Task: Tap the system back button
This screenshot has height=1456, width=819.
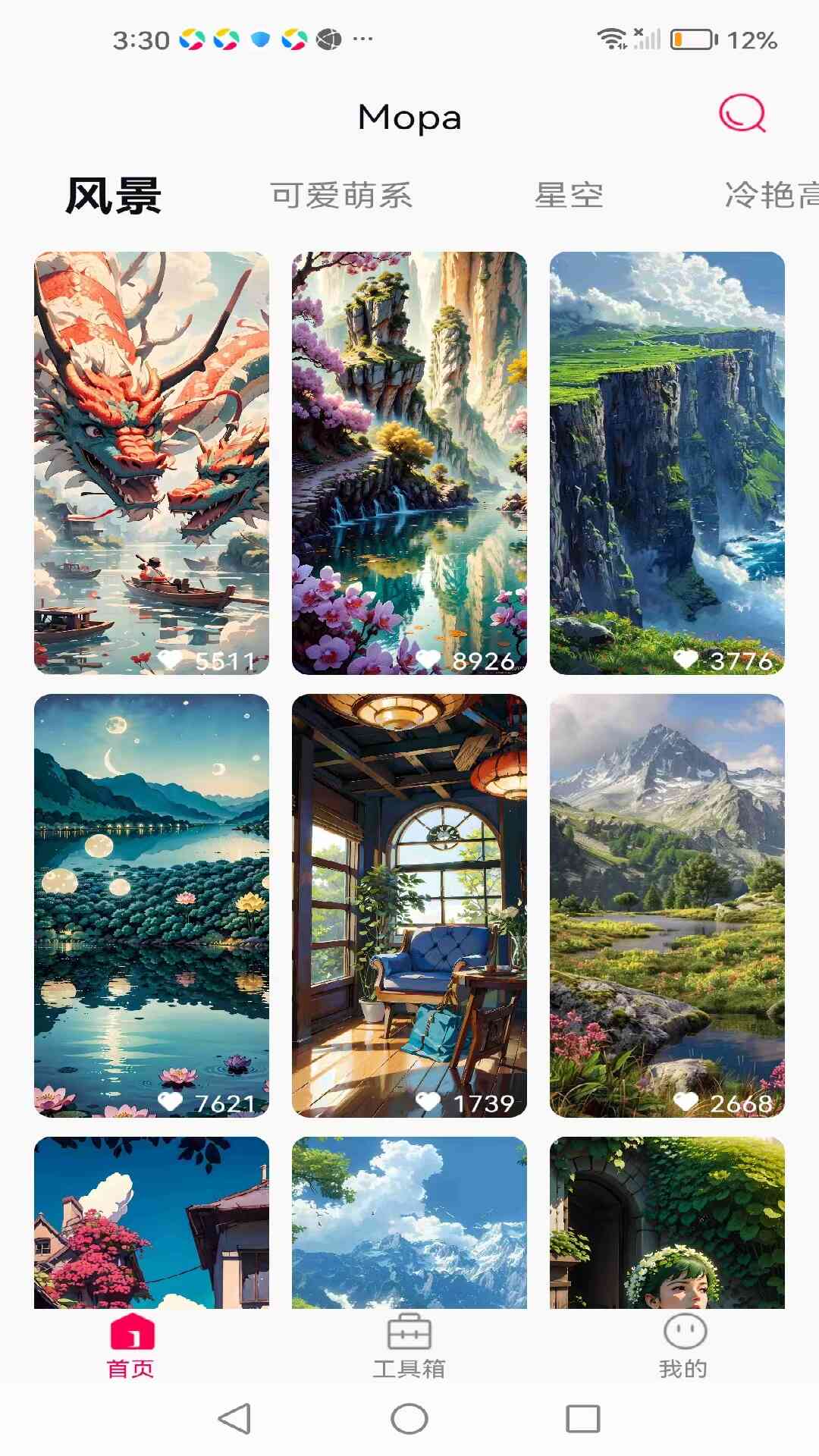Action: coord(234,1418)
